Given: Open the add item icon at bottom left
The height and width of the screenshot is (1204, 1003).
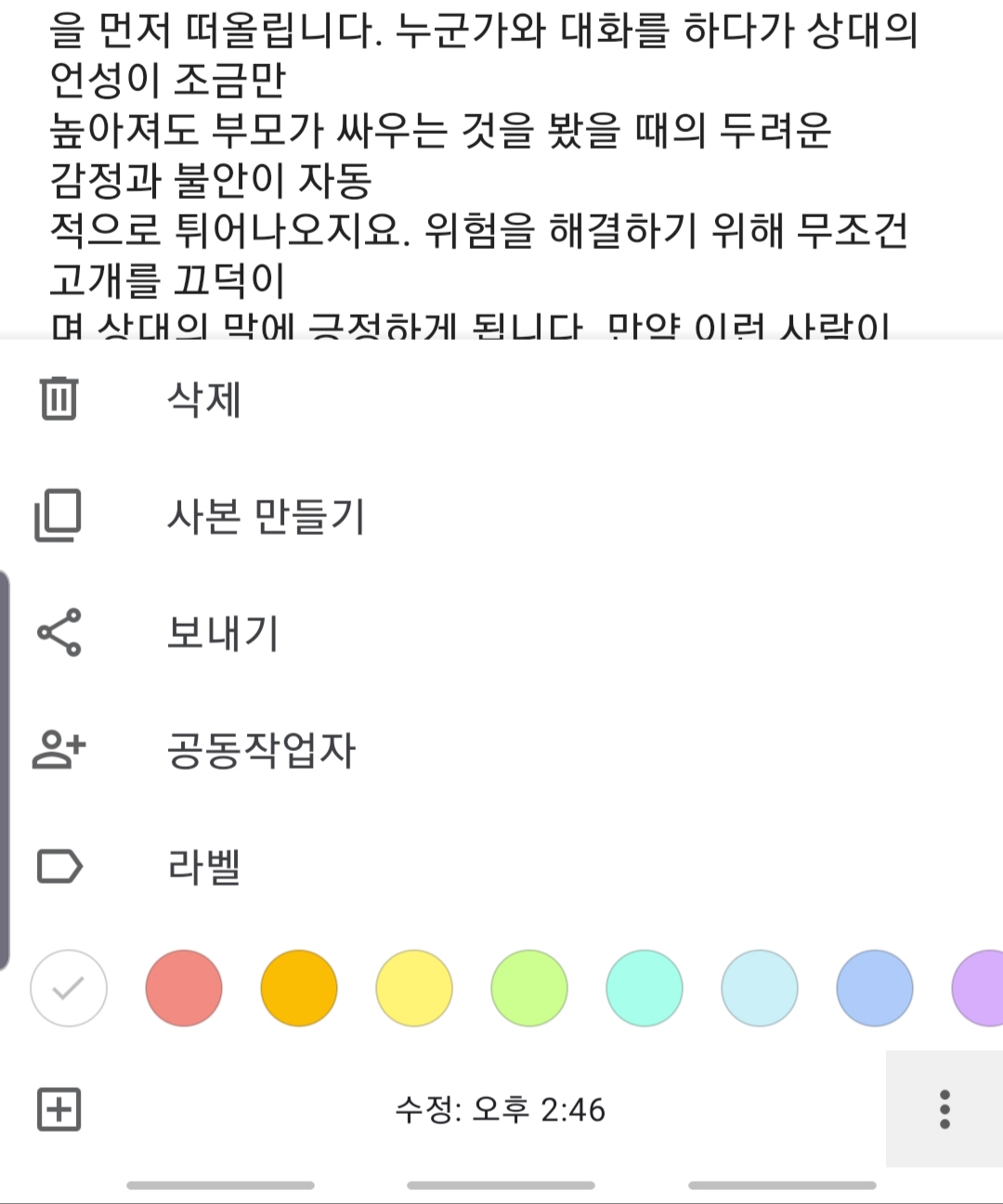Looking at the screenshot, I should [58, 1108].
